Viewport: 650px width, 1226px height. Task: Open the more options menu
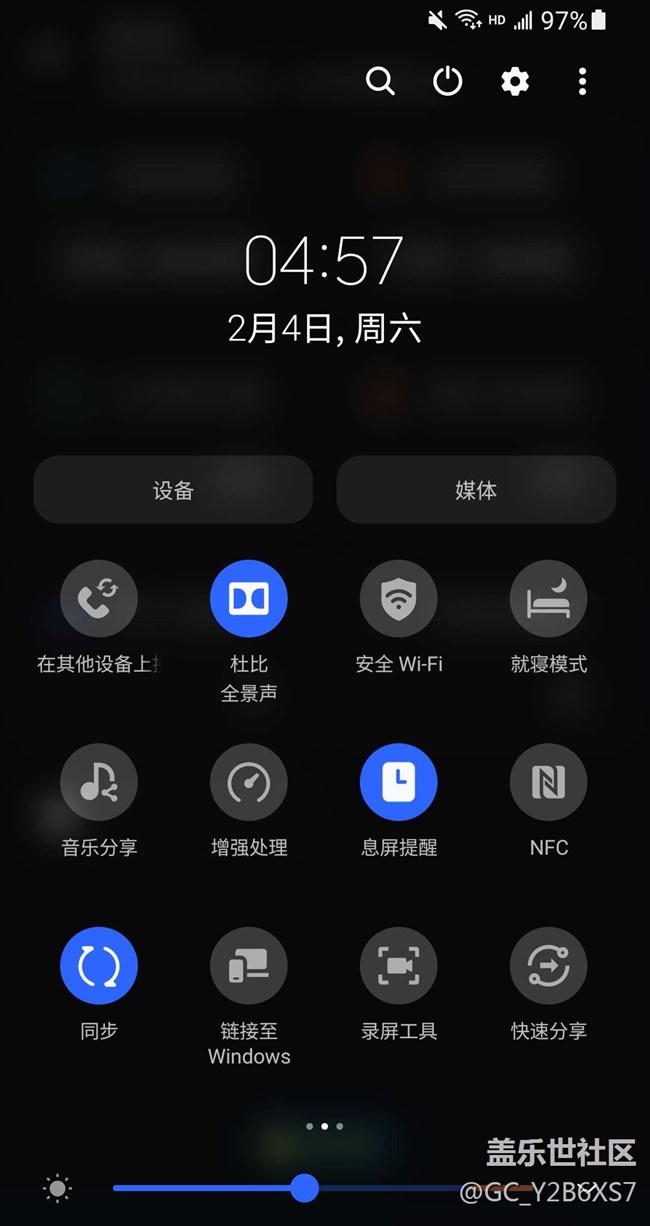[x=582, y=81]
